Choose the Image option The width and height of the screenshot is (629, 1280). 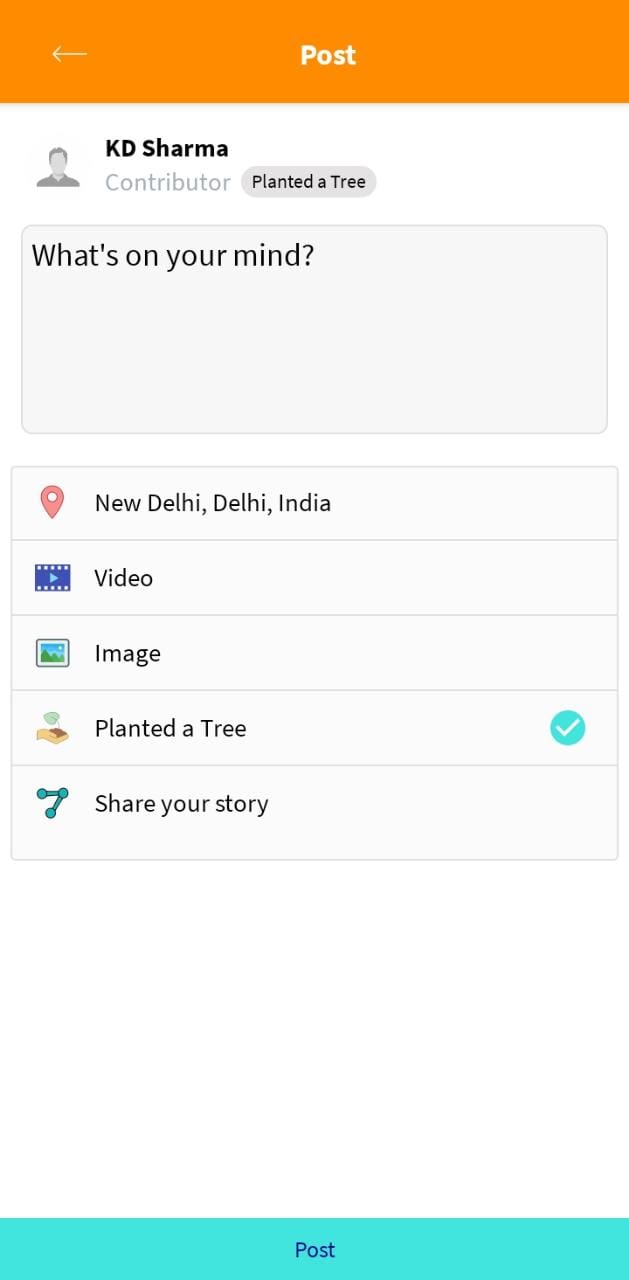coord(314,653)
